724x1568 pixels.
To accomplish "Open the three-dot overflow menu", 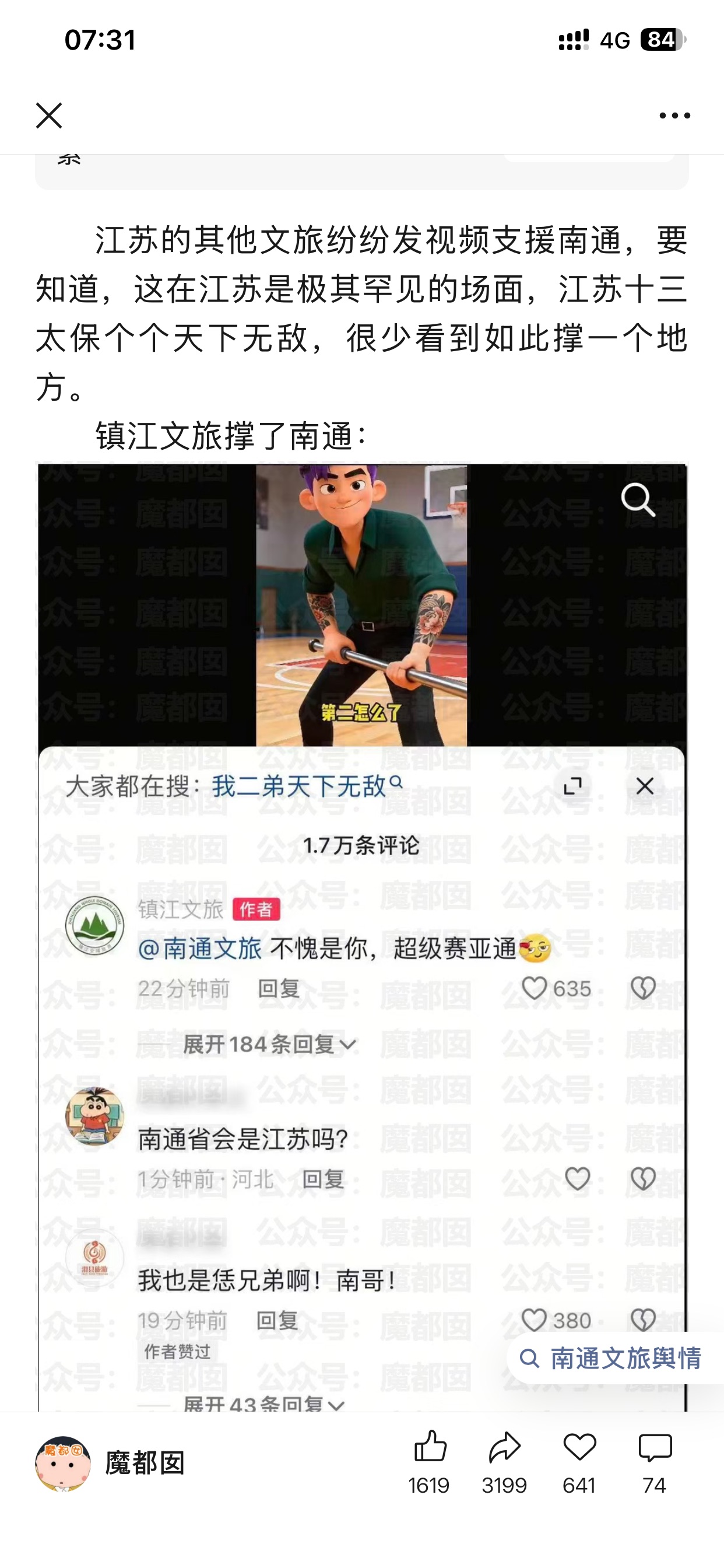I will [x=674, y=116].
